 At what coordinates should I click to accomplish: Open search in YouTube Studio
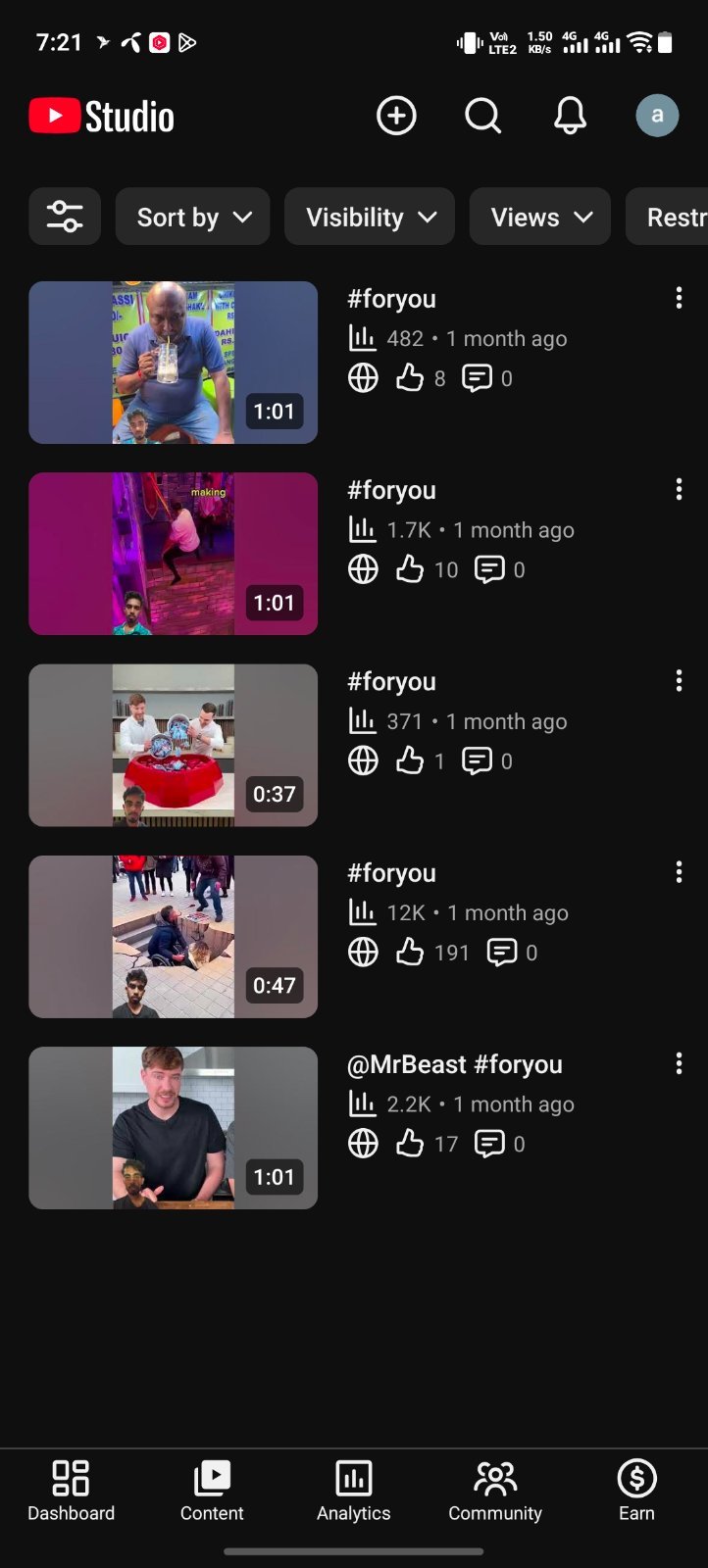(482, 116)
